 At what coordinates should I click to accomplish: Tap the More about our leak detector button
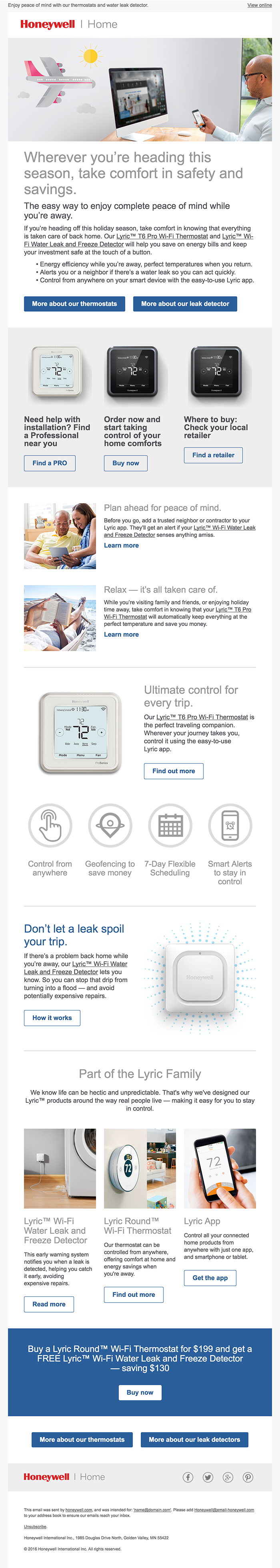pos(185,304)
